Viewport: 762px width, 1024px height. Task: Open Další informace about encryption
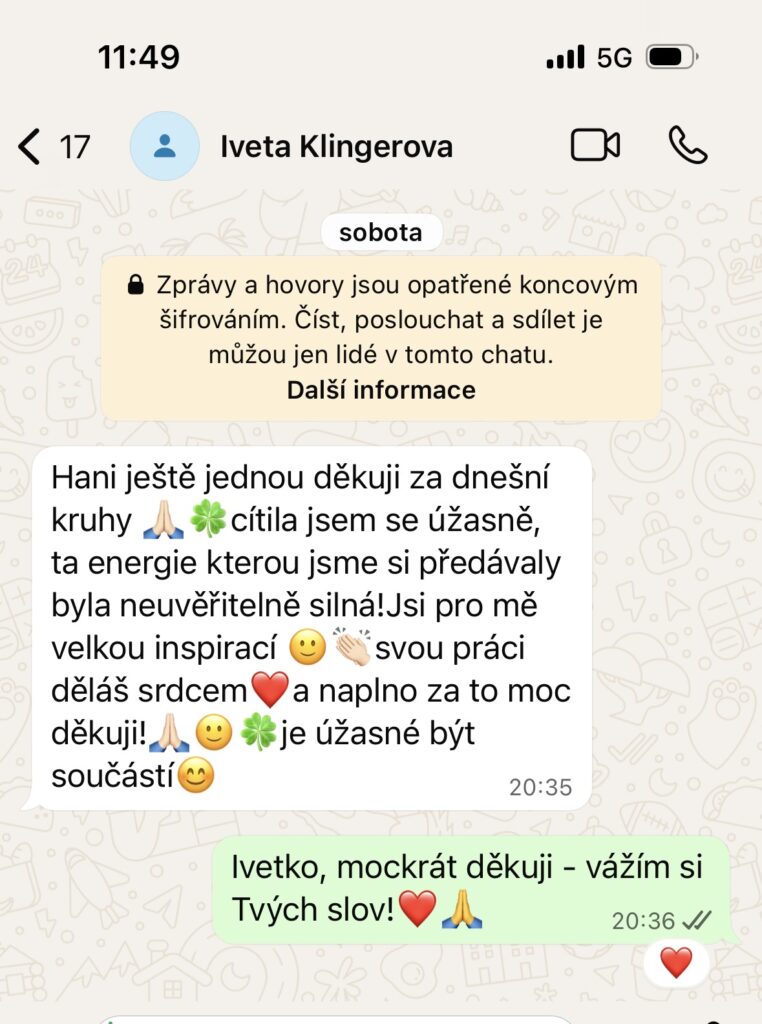(380, 390)
